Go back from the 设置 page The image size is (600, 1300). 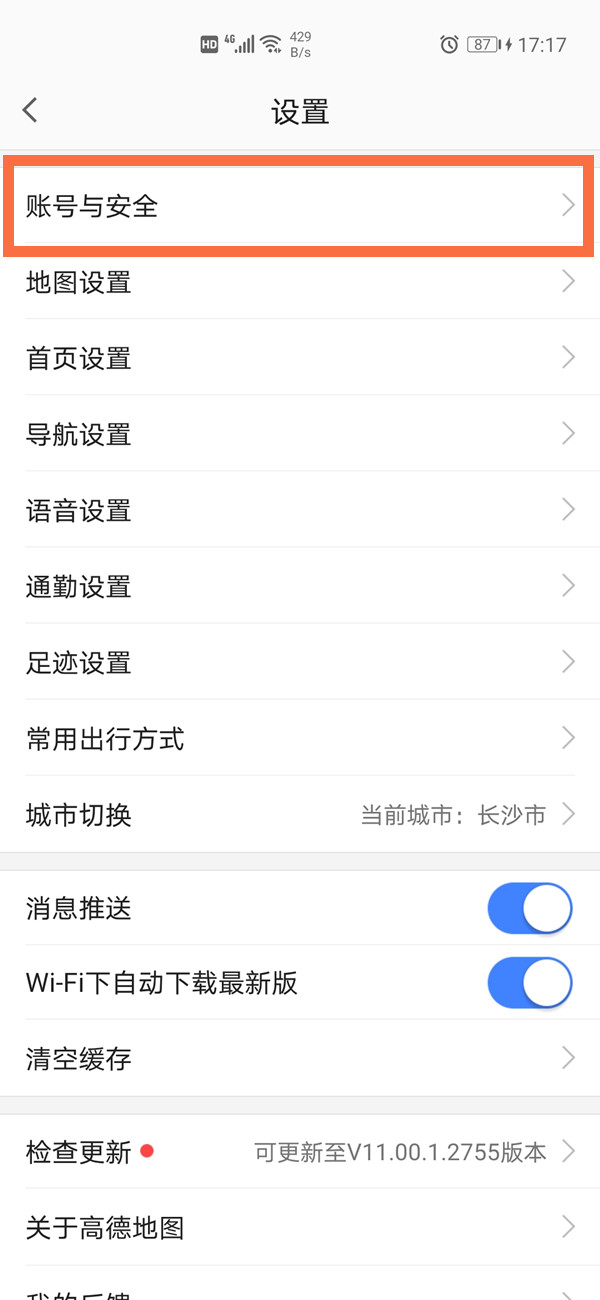pyautogui.click(x=30, y=110)
